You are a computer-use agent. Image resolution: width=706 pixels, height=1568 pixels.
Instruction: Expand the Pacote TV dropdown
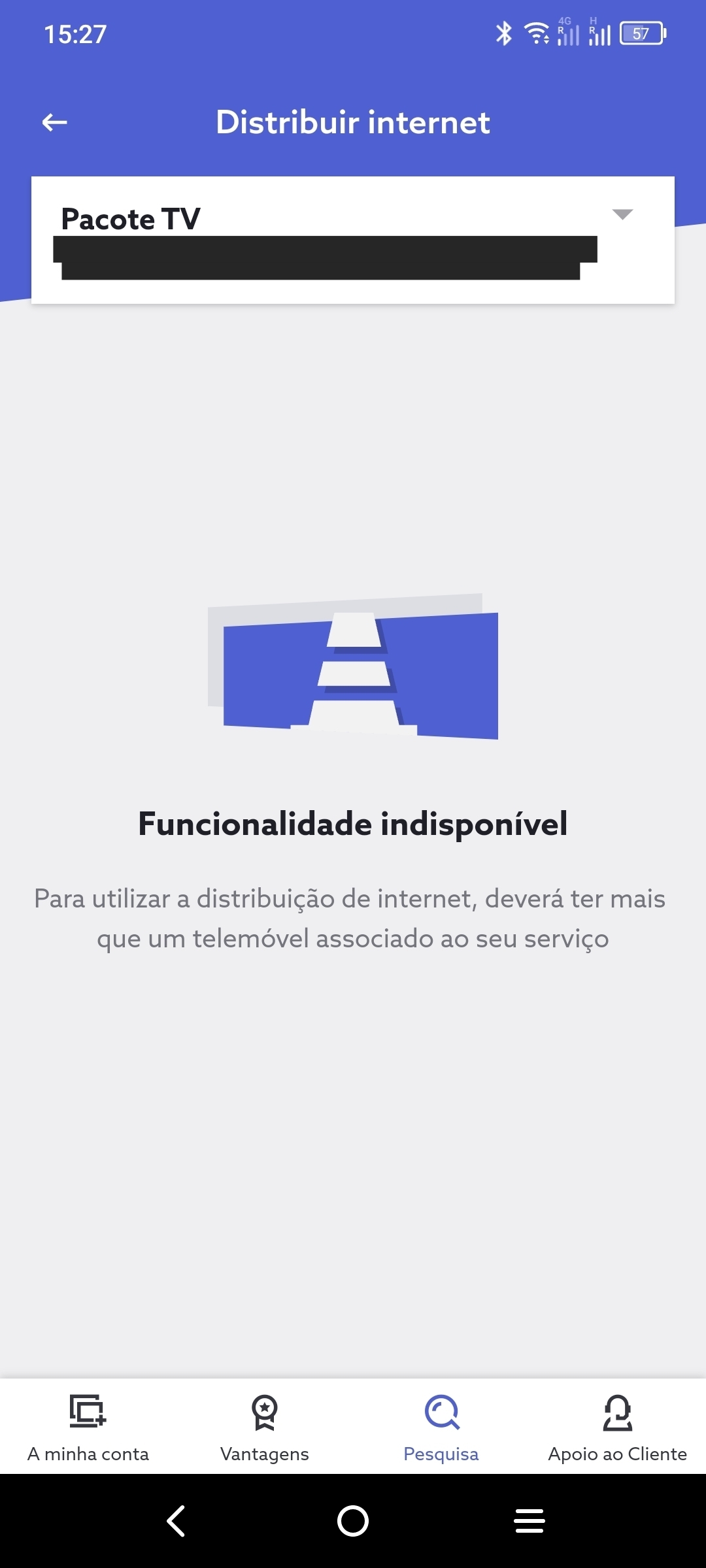coord(622,215)
